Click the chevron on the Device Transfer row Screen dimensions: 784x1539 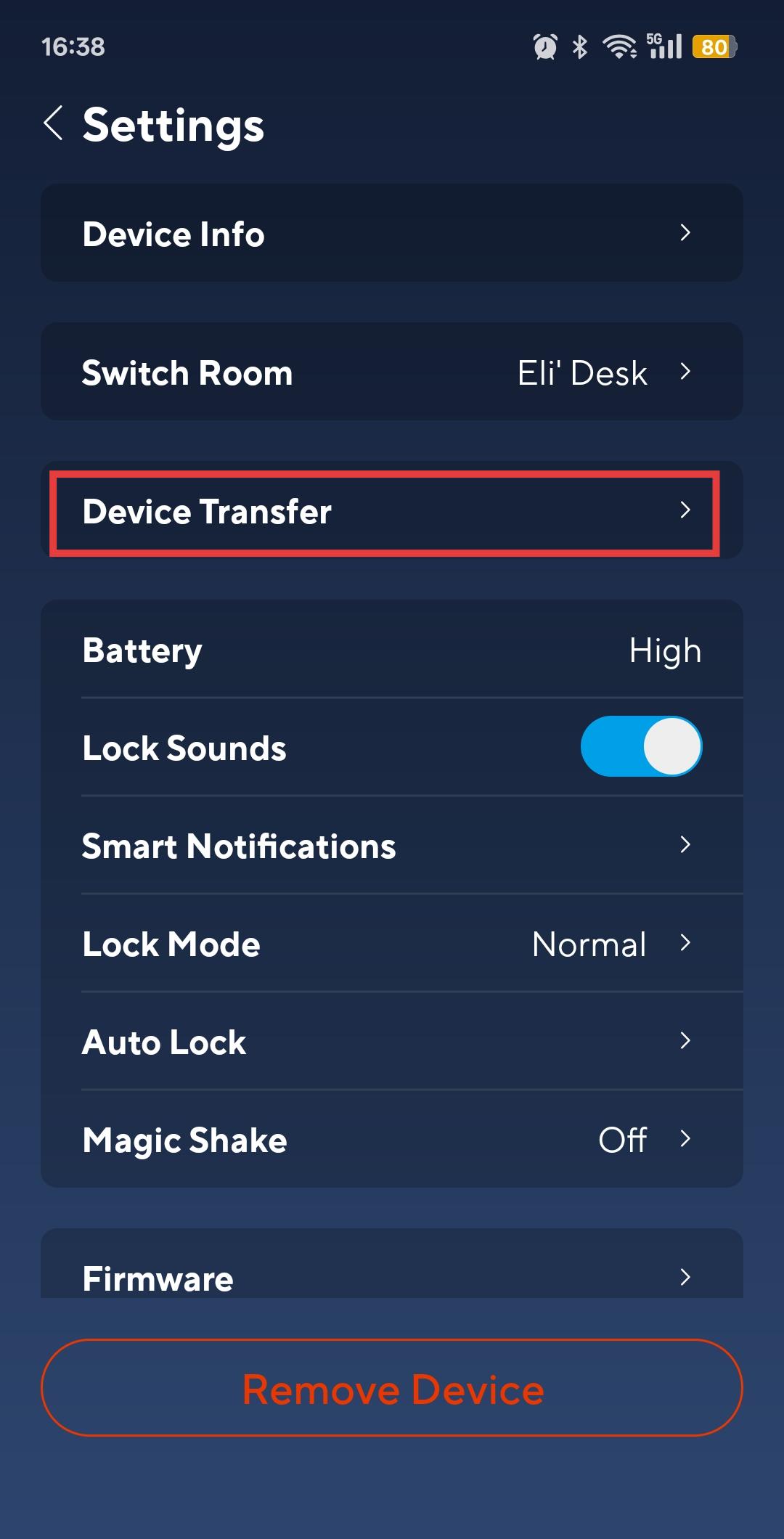click(685, 510)
